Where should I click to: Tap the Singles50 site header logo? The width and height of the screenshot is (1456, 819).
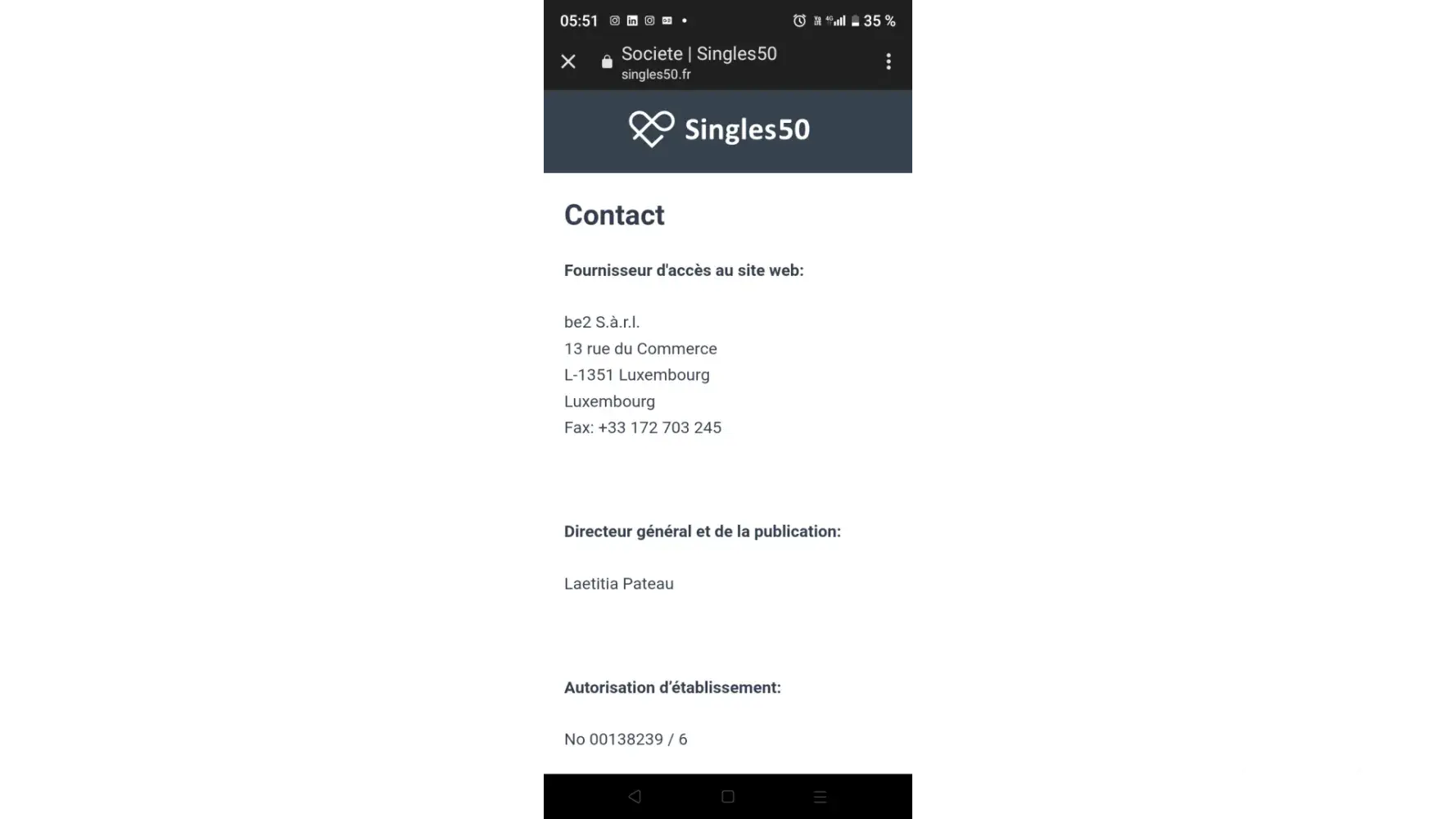pyautogui.click(x=719, y=129)
